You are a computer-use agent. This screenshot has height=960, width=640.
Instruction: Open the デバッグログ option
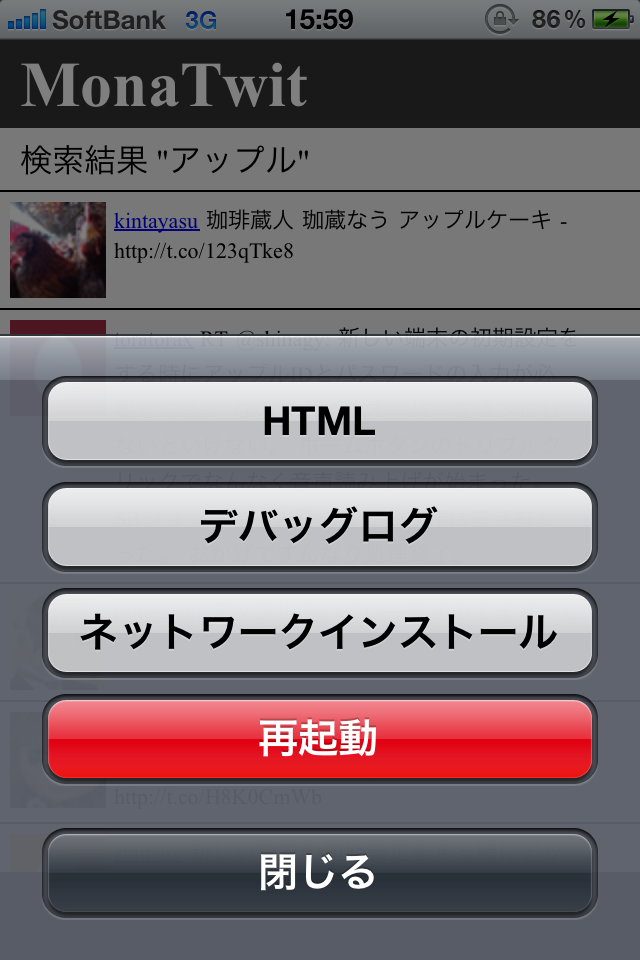coord(319,526)
